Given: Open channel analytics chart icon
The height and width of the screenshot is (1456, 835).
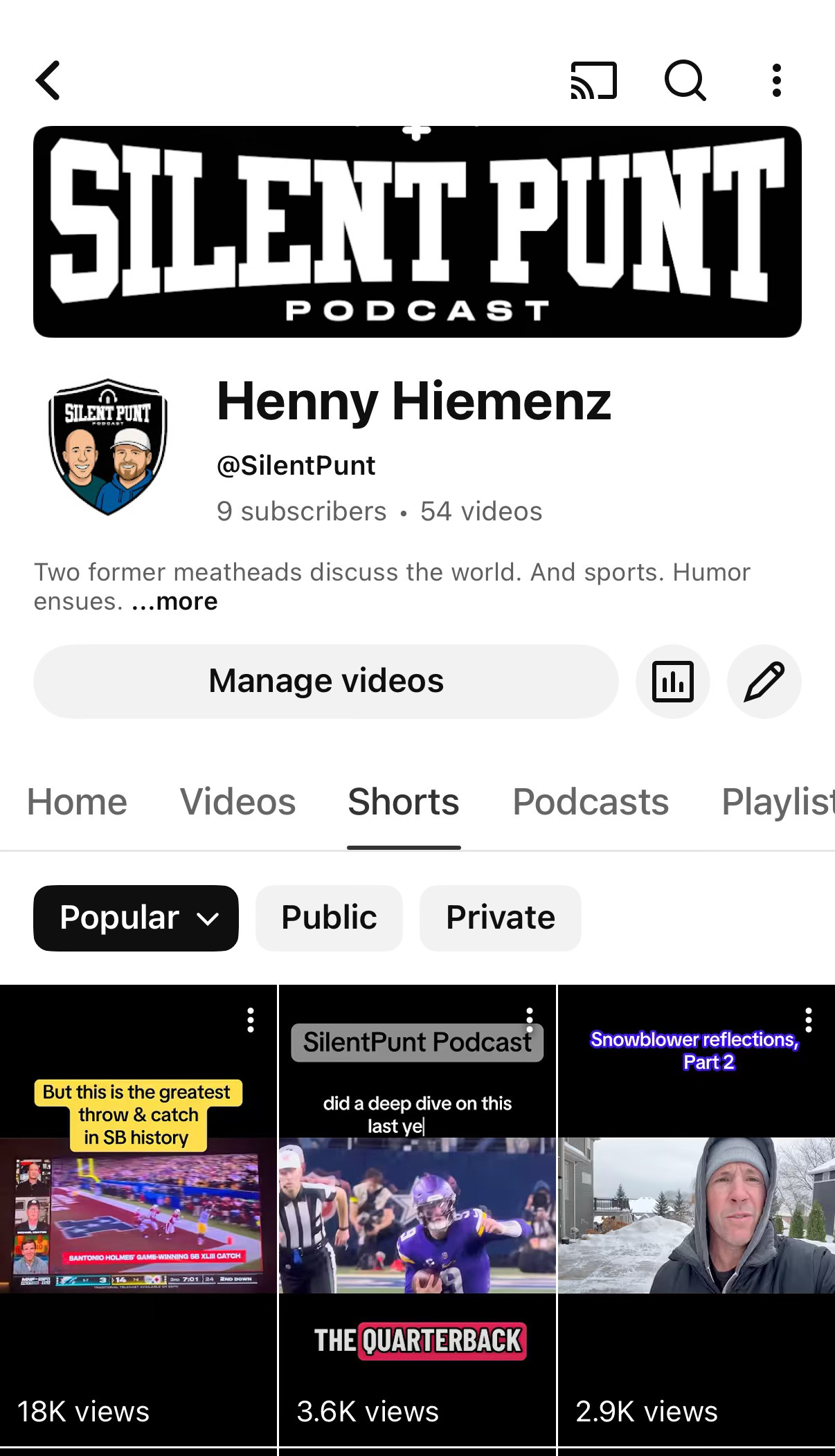Looking at the screenshot, I should click(x=672, y=681).
